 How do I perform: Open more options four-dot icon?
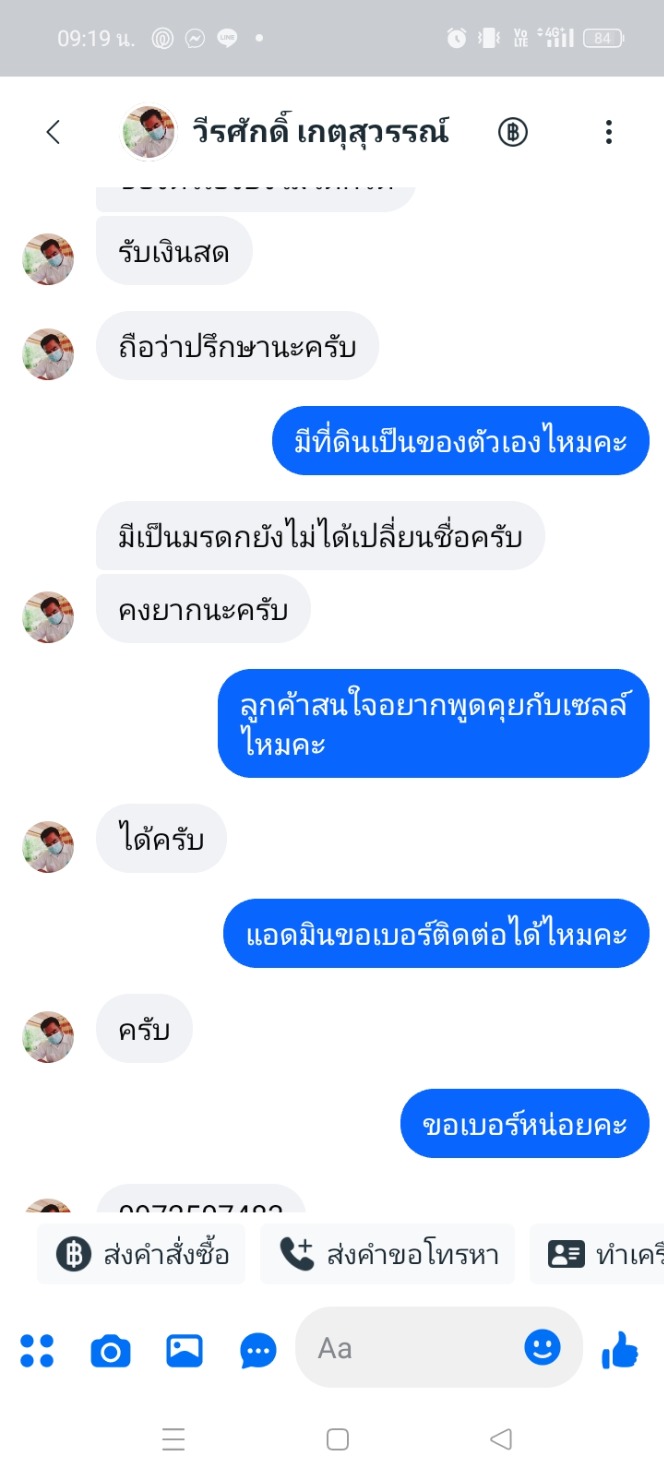click(37, 1351)
